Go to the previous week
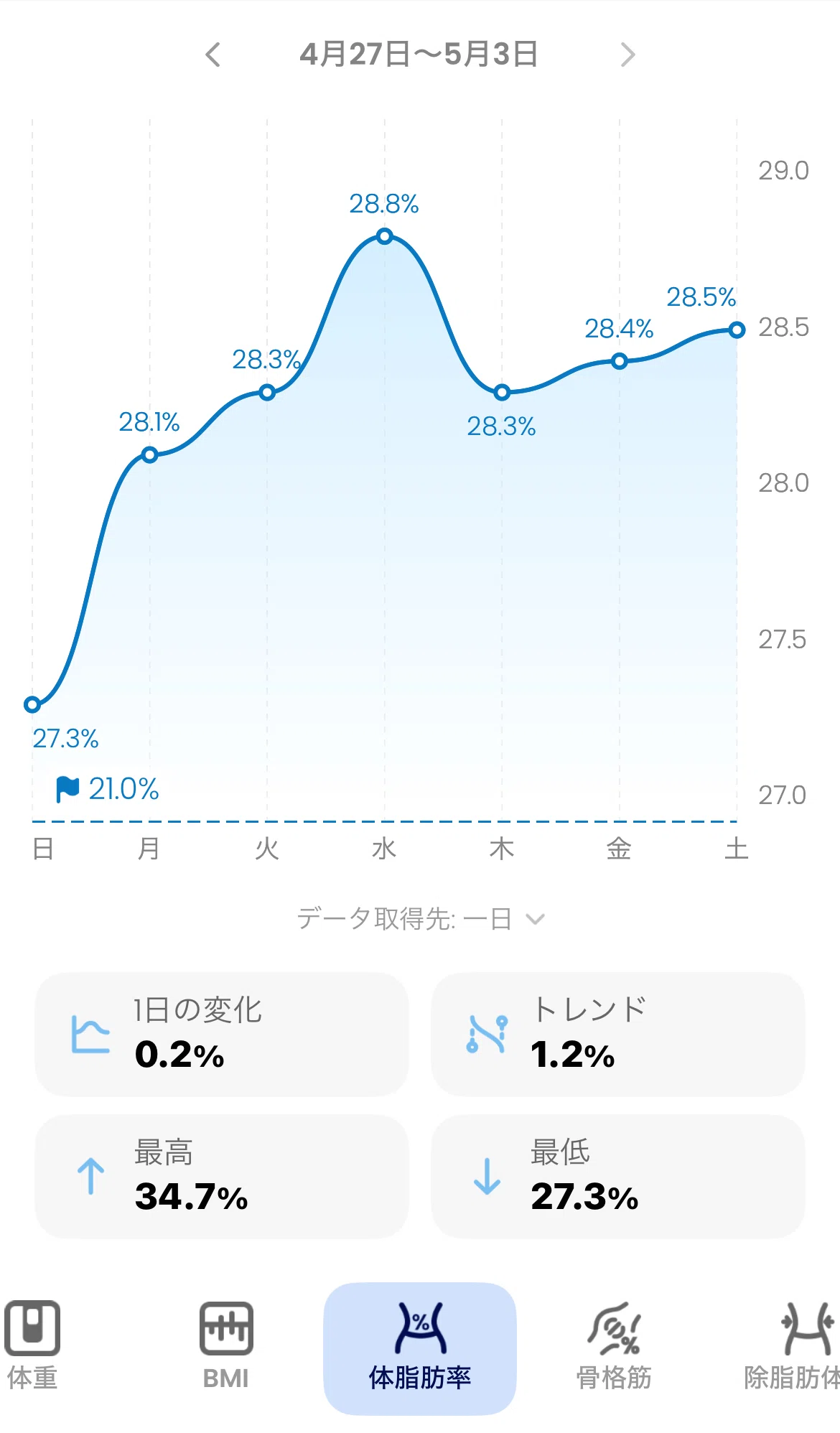The image size is (840, 1433). pos(213,55)
